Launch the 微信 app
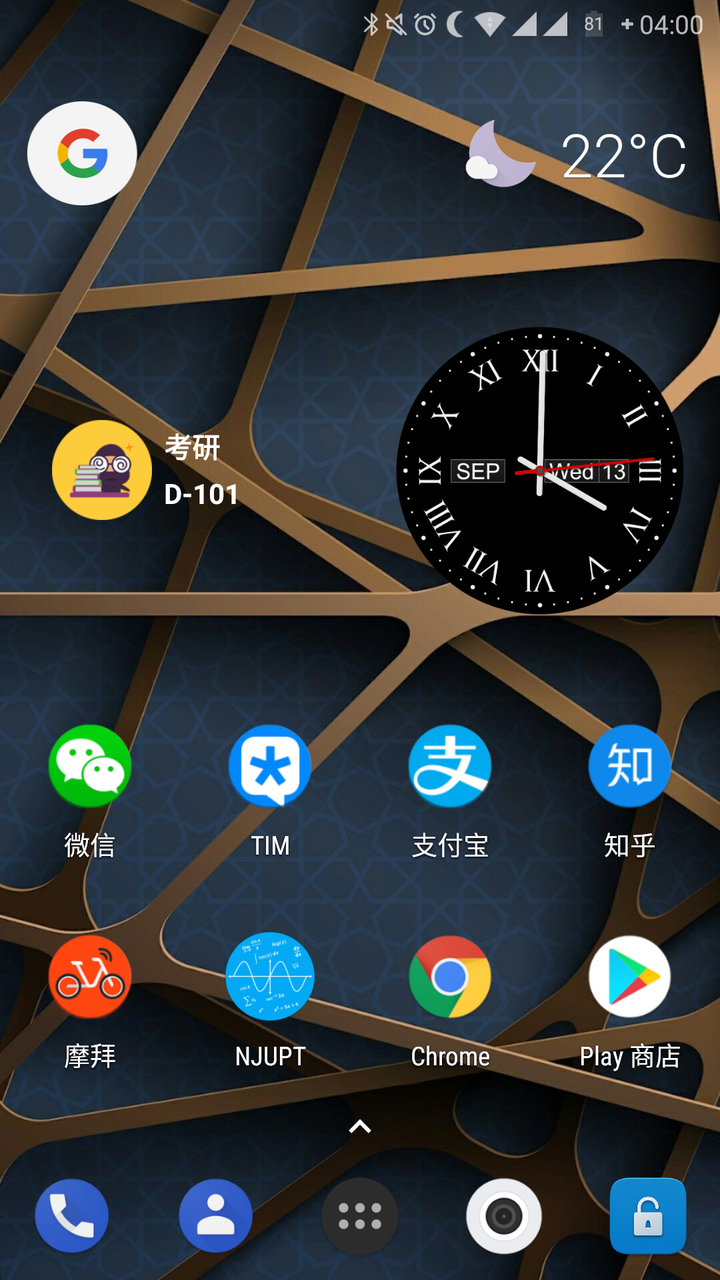Screen dimensions: 720x1280 pyautogui.click(x=90, y=767)
